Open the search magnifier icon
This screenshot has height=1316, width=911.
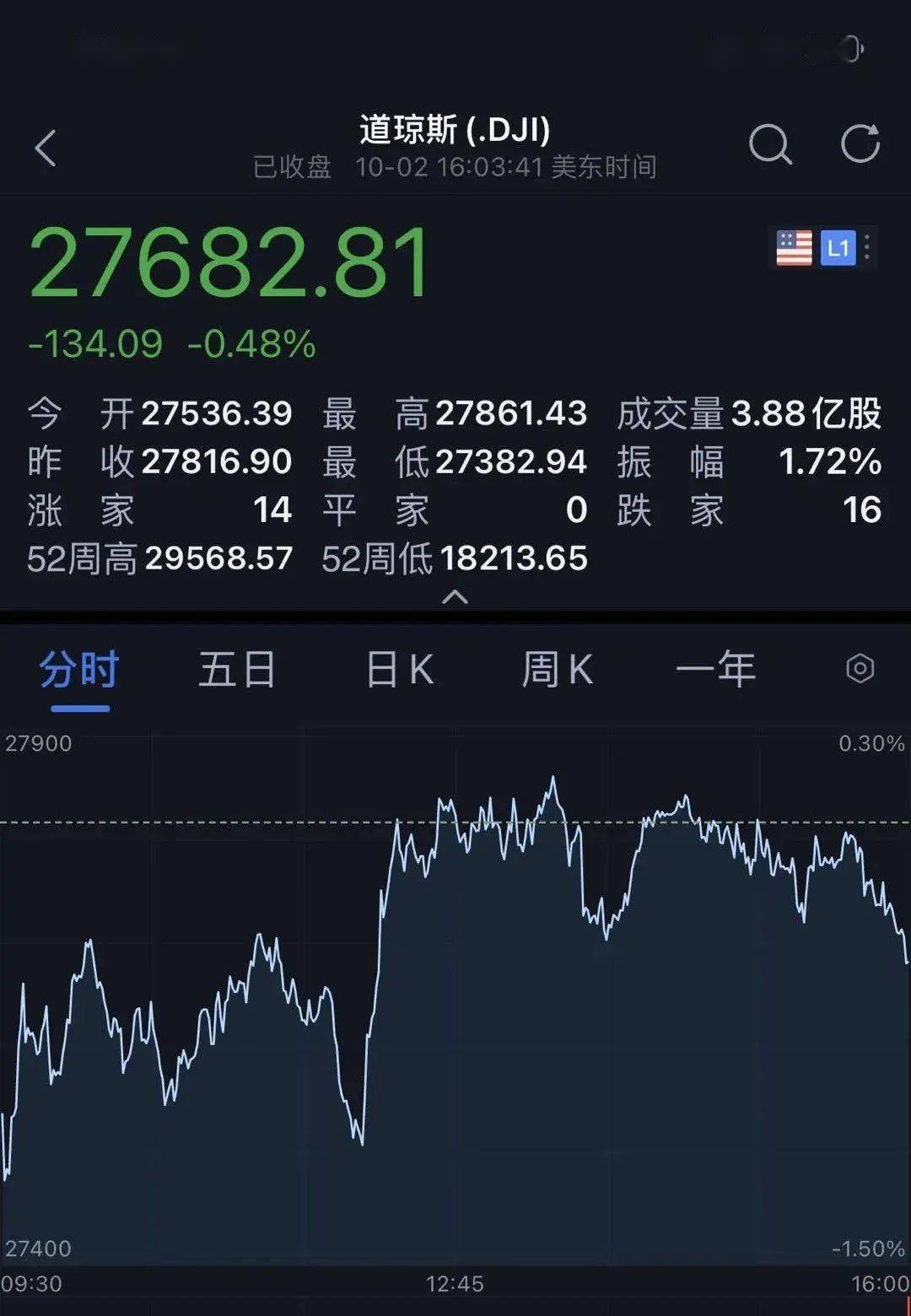click(769, 145)
